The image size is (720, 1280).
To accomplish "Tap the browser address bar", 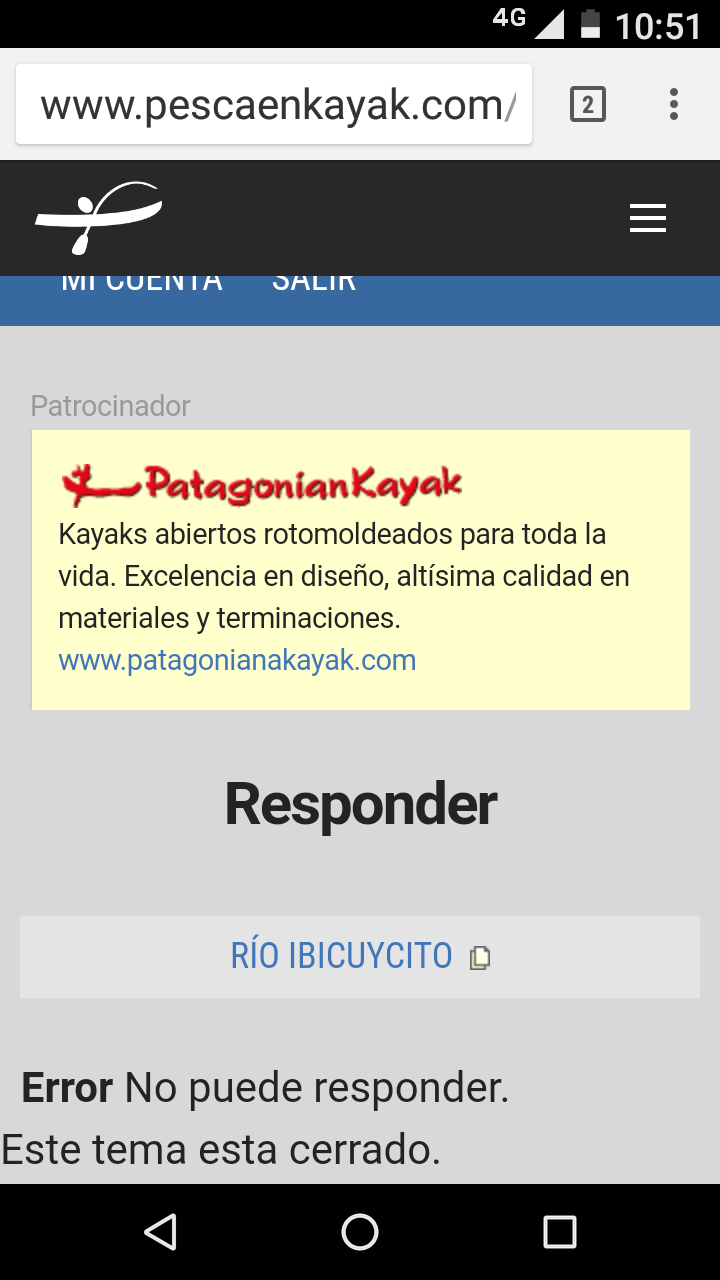I will pos(273,105).
